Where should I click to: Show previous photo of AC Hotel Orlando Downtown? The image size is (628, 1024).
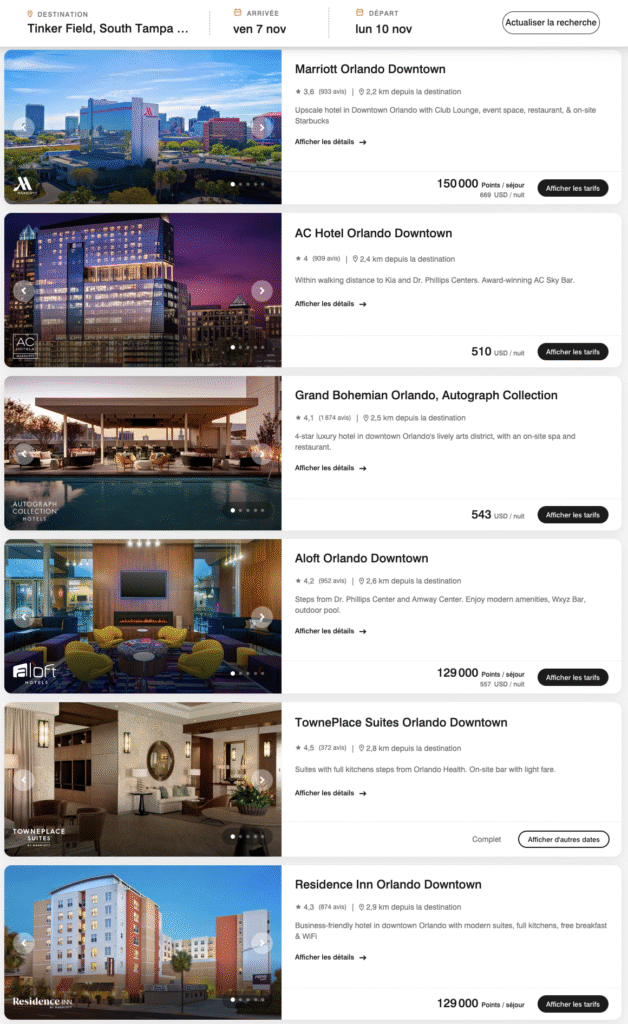pos(24,291)
